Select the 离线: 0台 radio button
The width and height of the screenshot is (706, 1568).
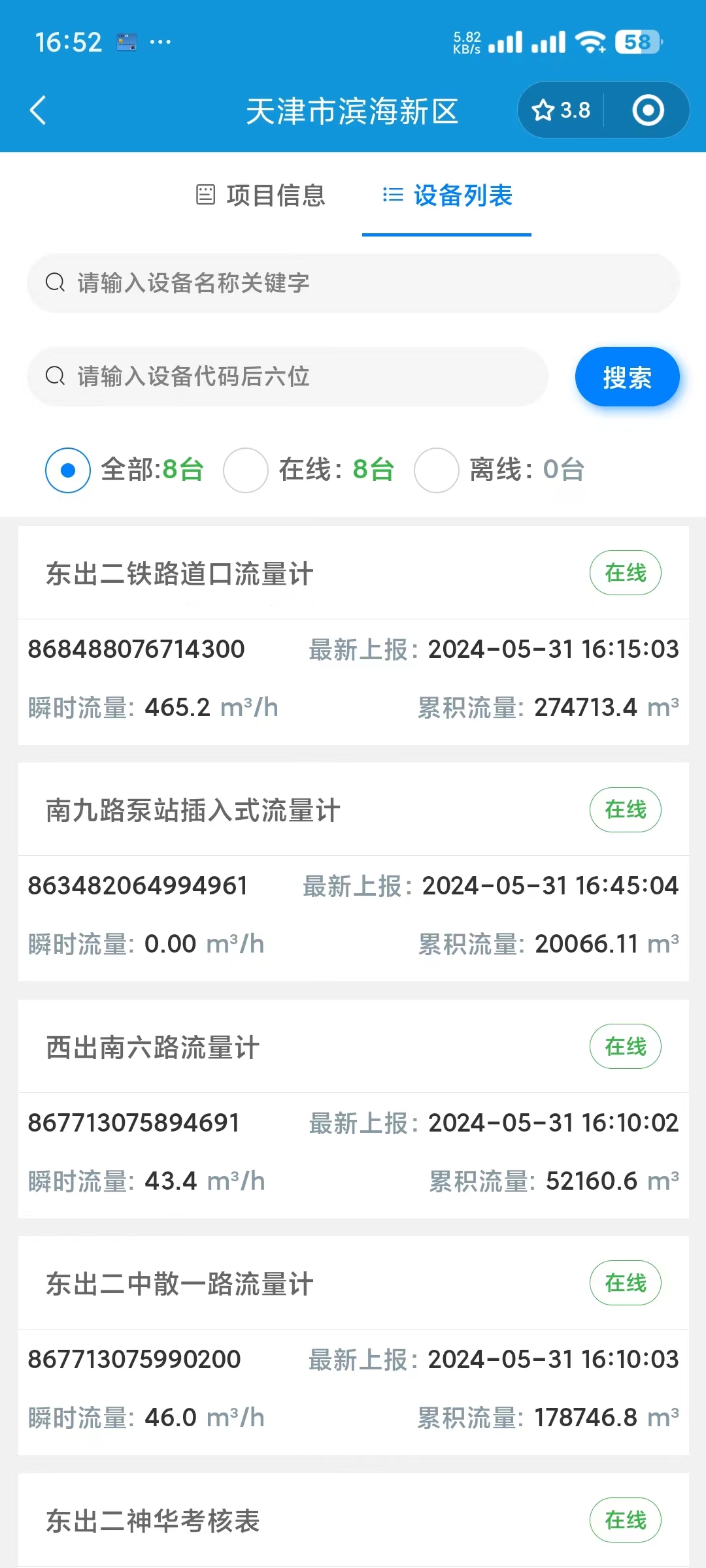pyautogui.click(x=437, y=469)
